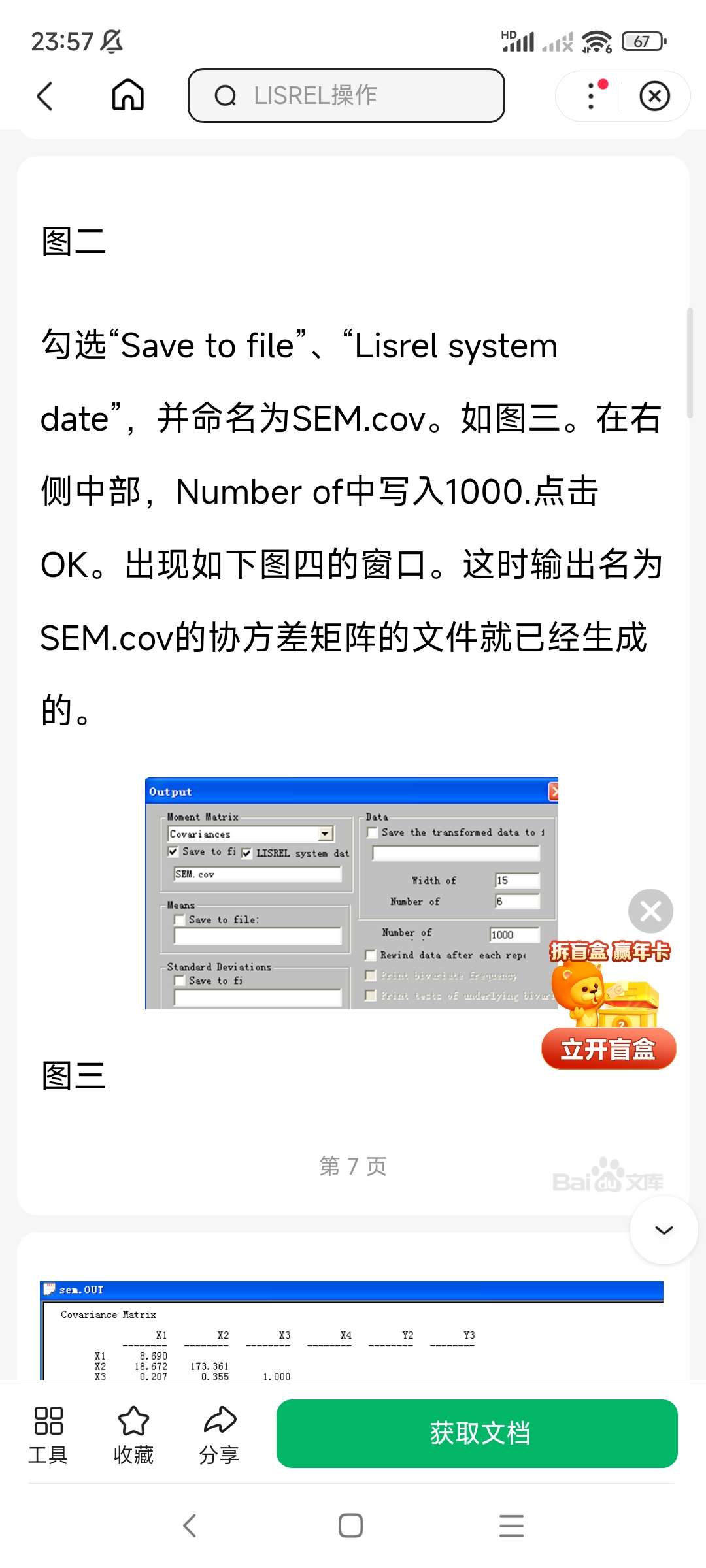Dismiss the floating blind box ad
This screenshot has height=1568, width=706.
[x=650, y=911]
